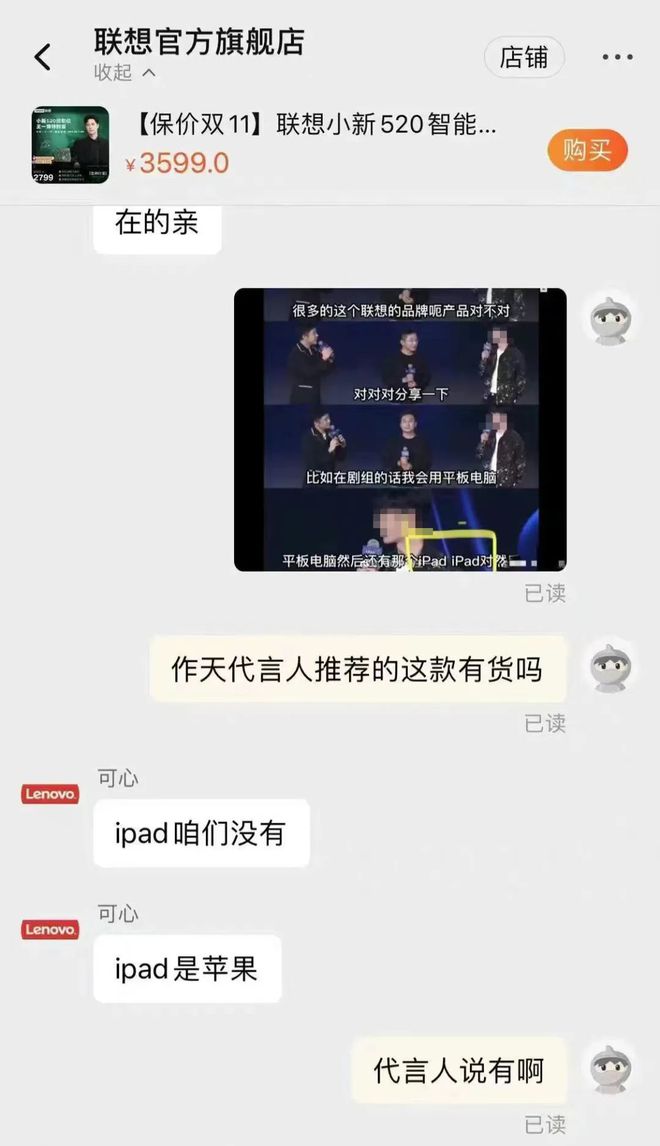660x1146 pixels.
Task: View the sent screenshot image in chat
Action: coord(400,430)
